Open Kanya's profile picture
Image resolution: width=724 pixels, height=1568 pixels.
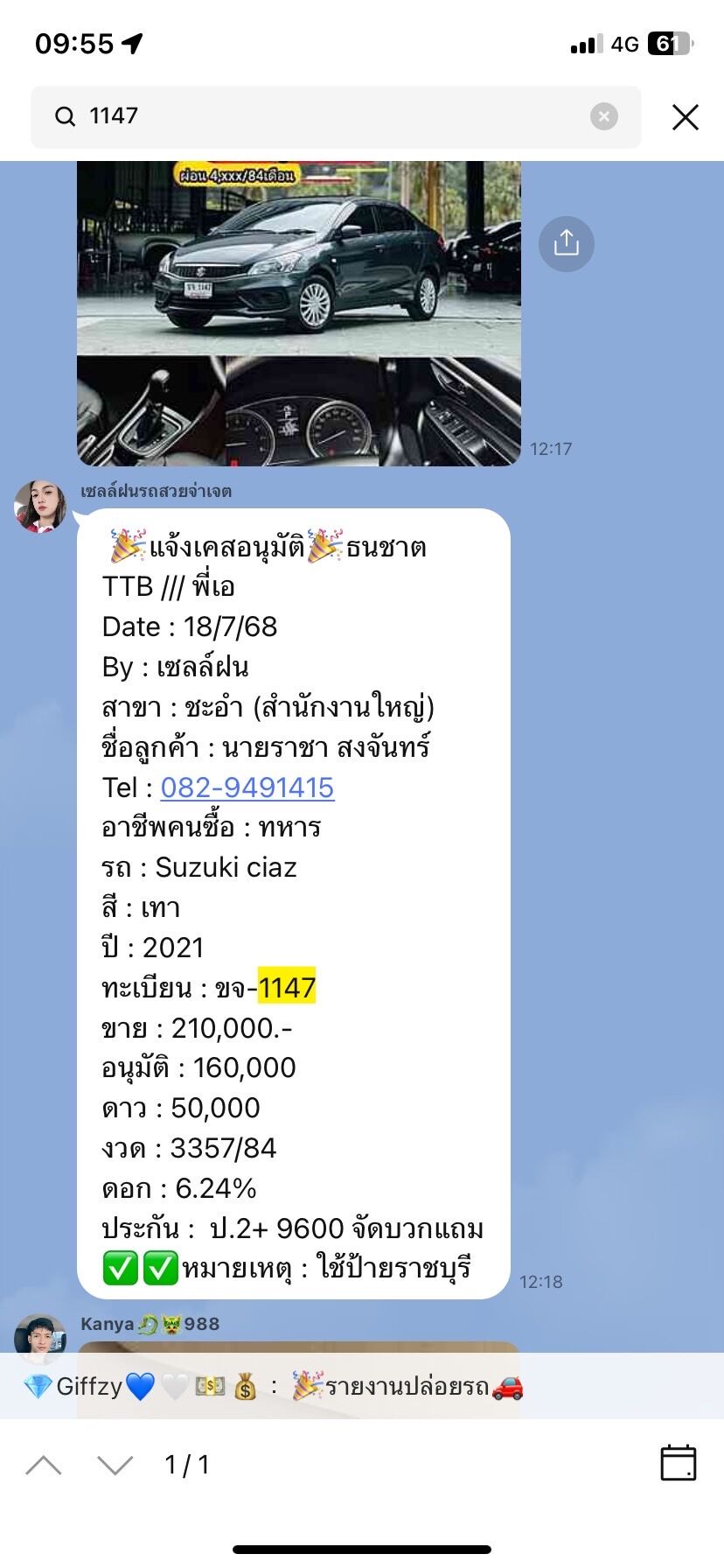pos(40,1335)
